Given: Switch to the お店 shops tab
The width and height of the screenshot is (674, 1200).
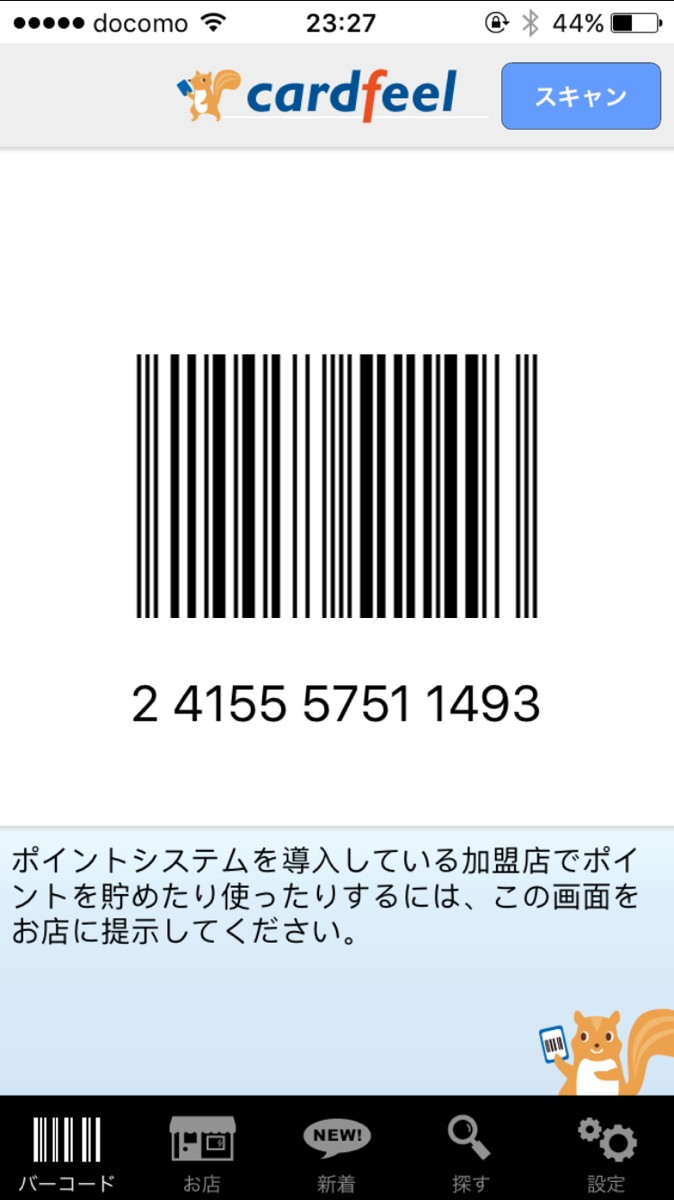Looking at the screenshot, I should pos(202,1152).
